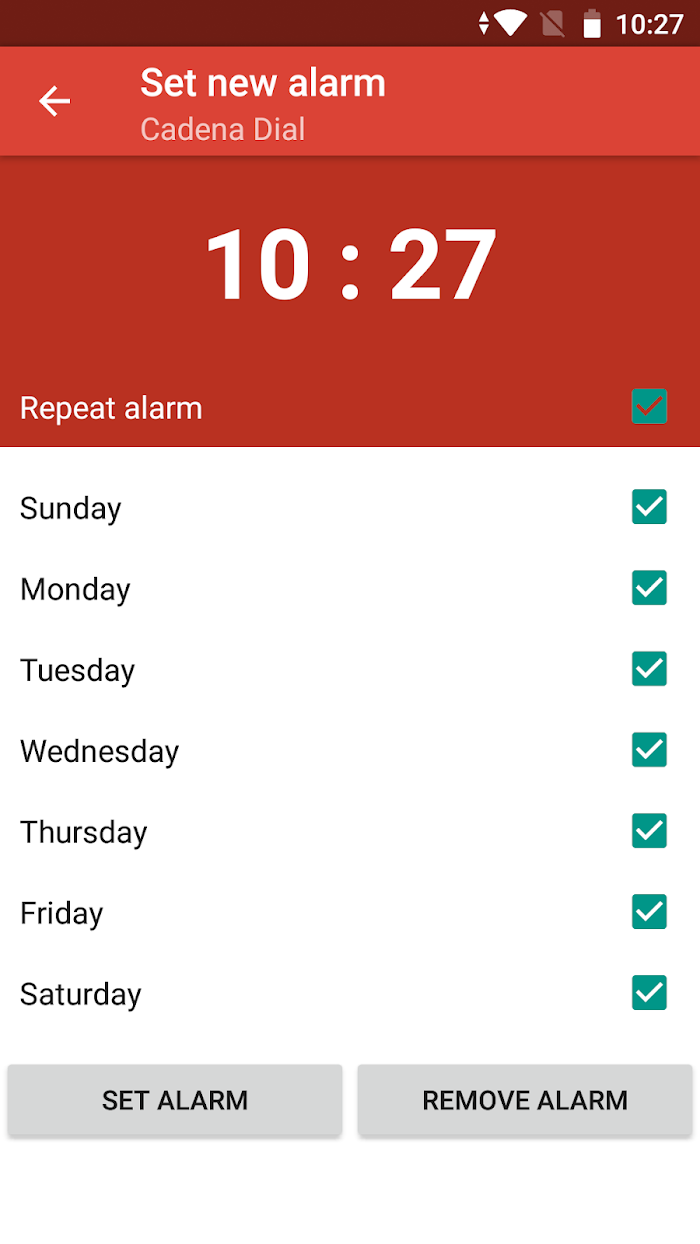Toggle the Tuesday checkbox off
Screen dimensions: 700x1244
(x=649, y=669)
